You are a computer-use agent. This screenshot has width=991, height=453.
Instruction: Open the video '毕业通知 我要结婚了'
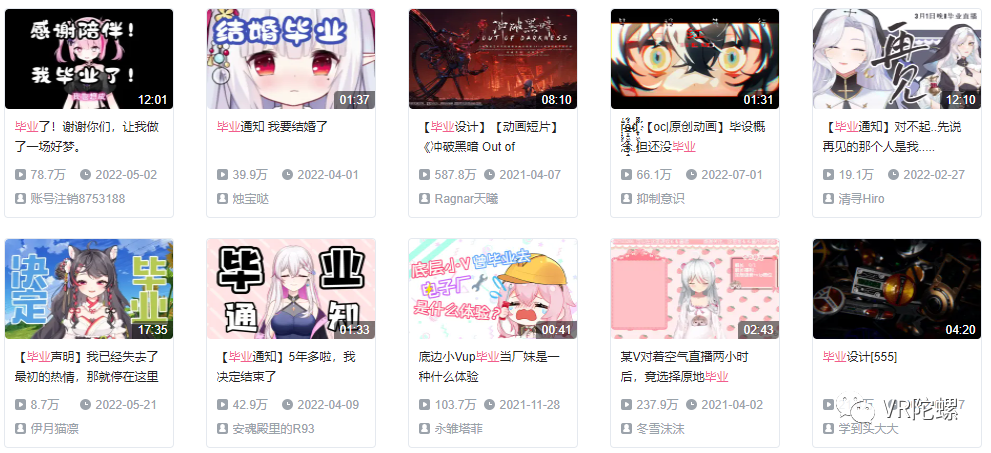291,59
